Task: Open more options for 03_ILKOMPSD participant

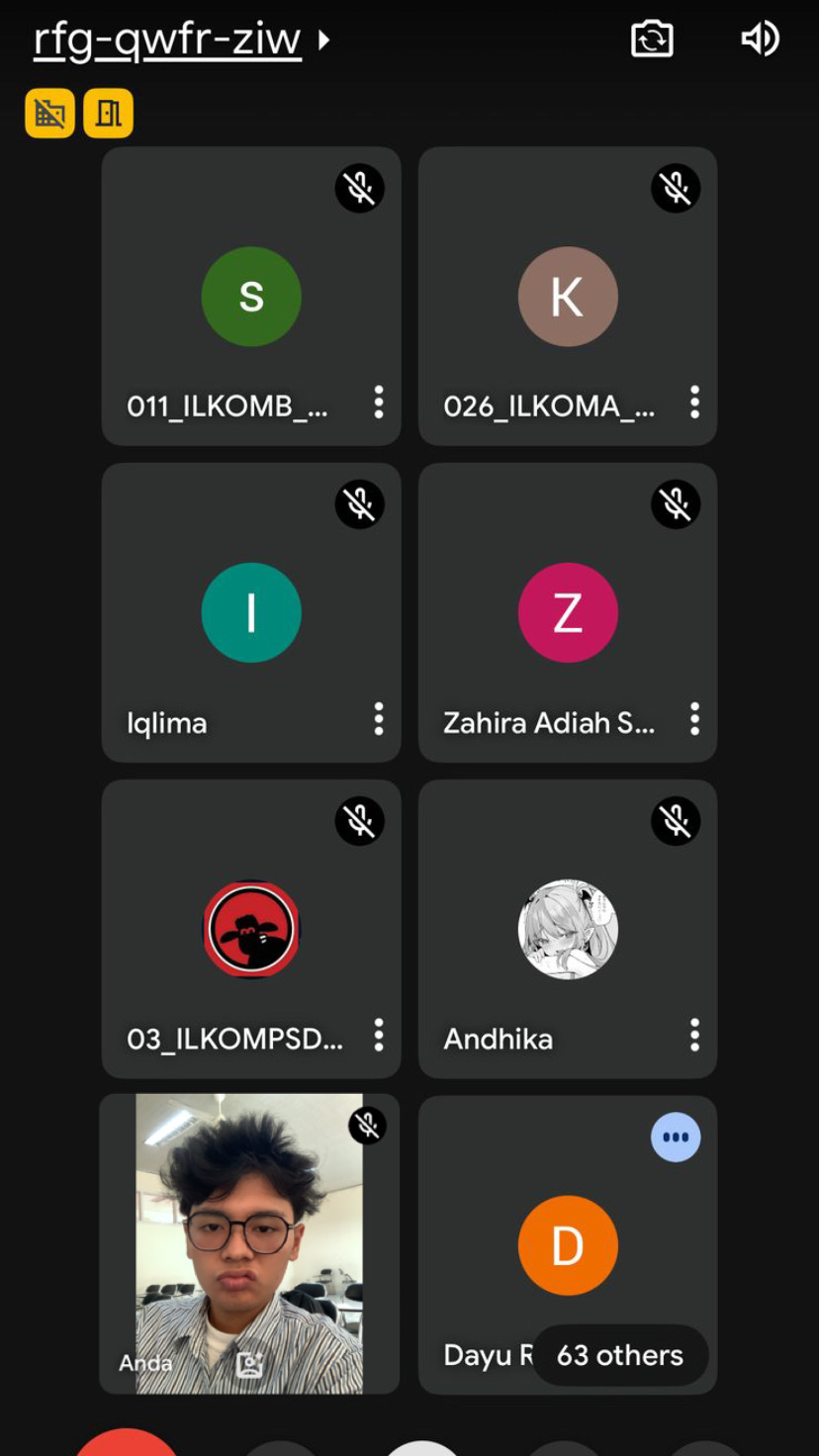Action: [x=378, y=1036]
